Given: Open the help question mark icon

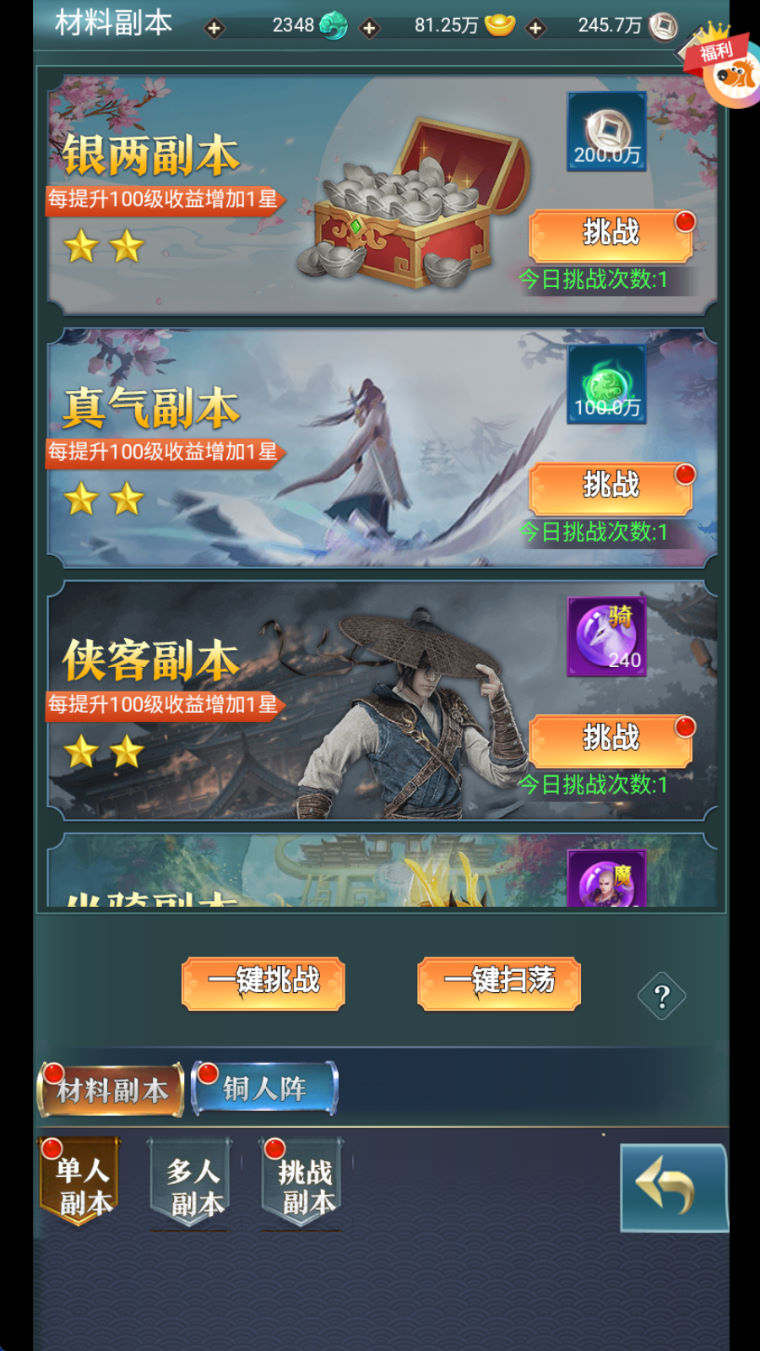Looking at the screenshot, I should 661,996.
